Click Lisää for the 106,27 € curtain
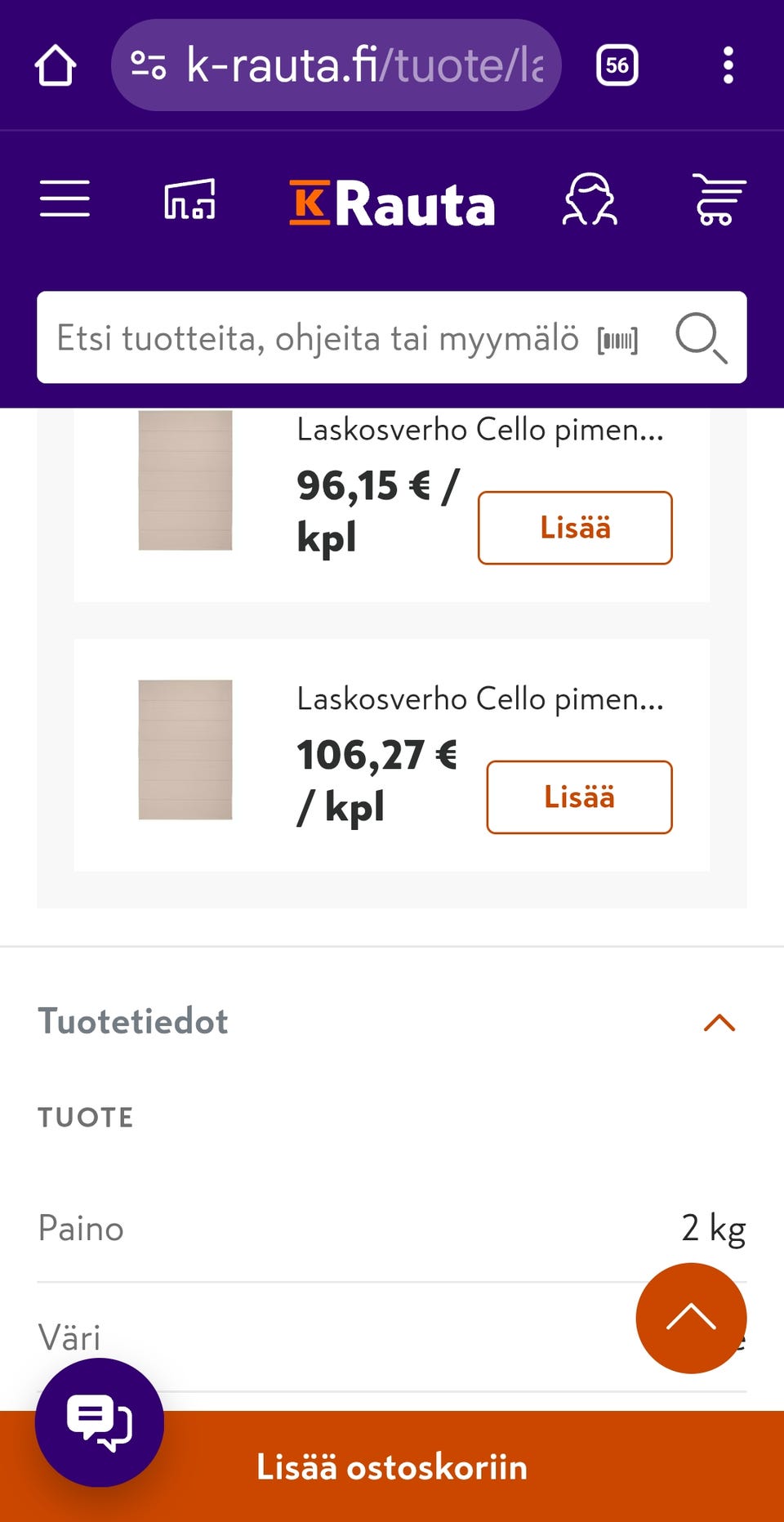The width and height of the screenshot is (784, 1522). pos(579,797)
